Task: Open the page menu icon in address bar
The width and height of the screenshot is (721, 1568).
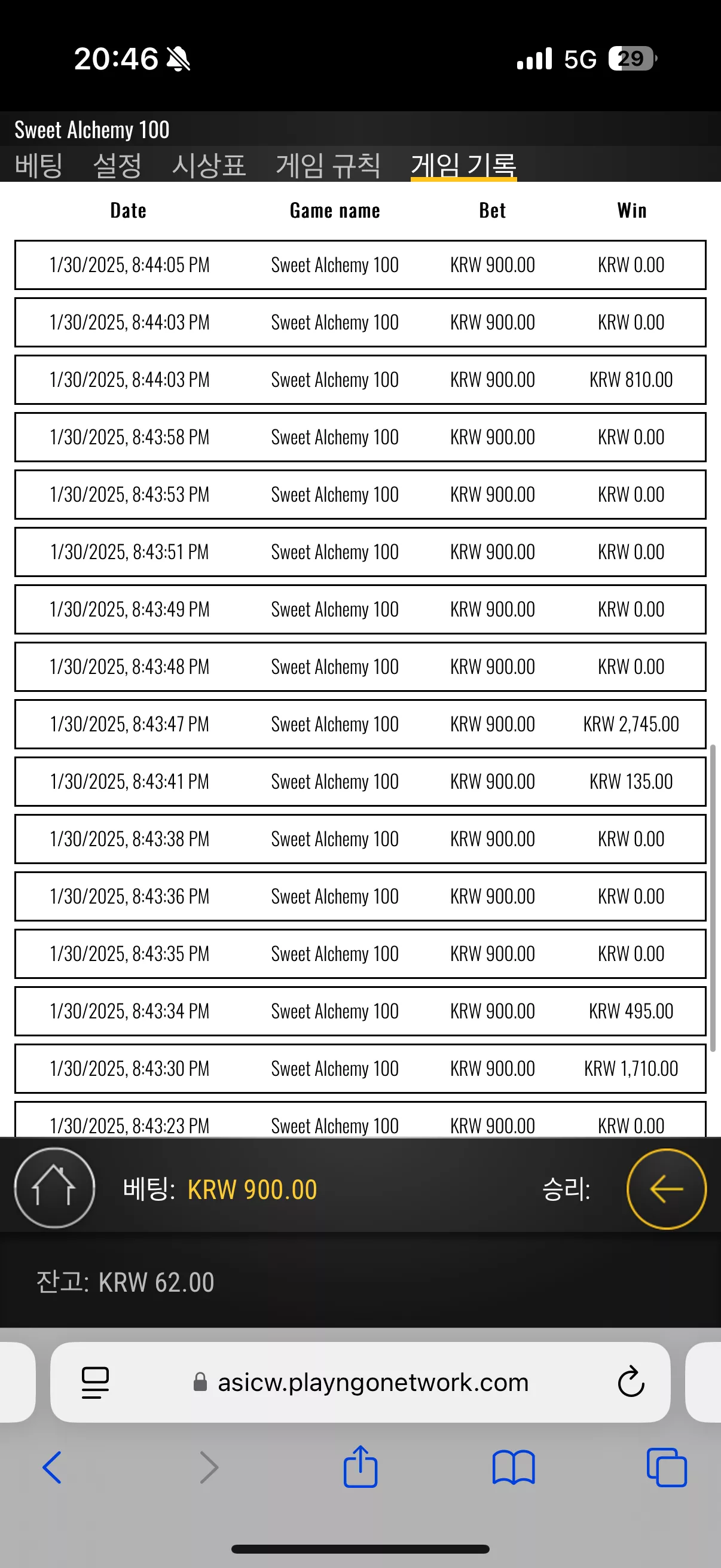Action: point(95,1383)
